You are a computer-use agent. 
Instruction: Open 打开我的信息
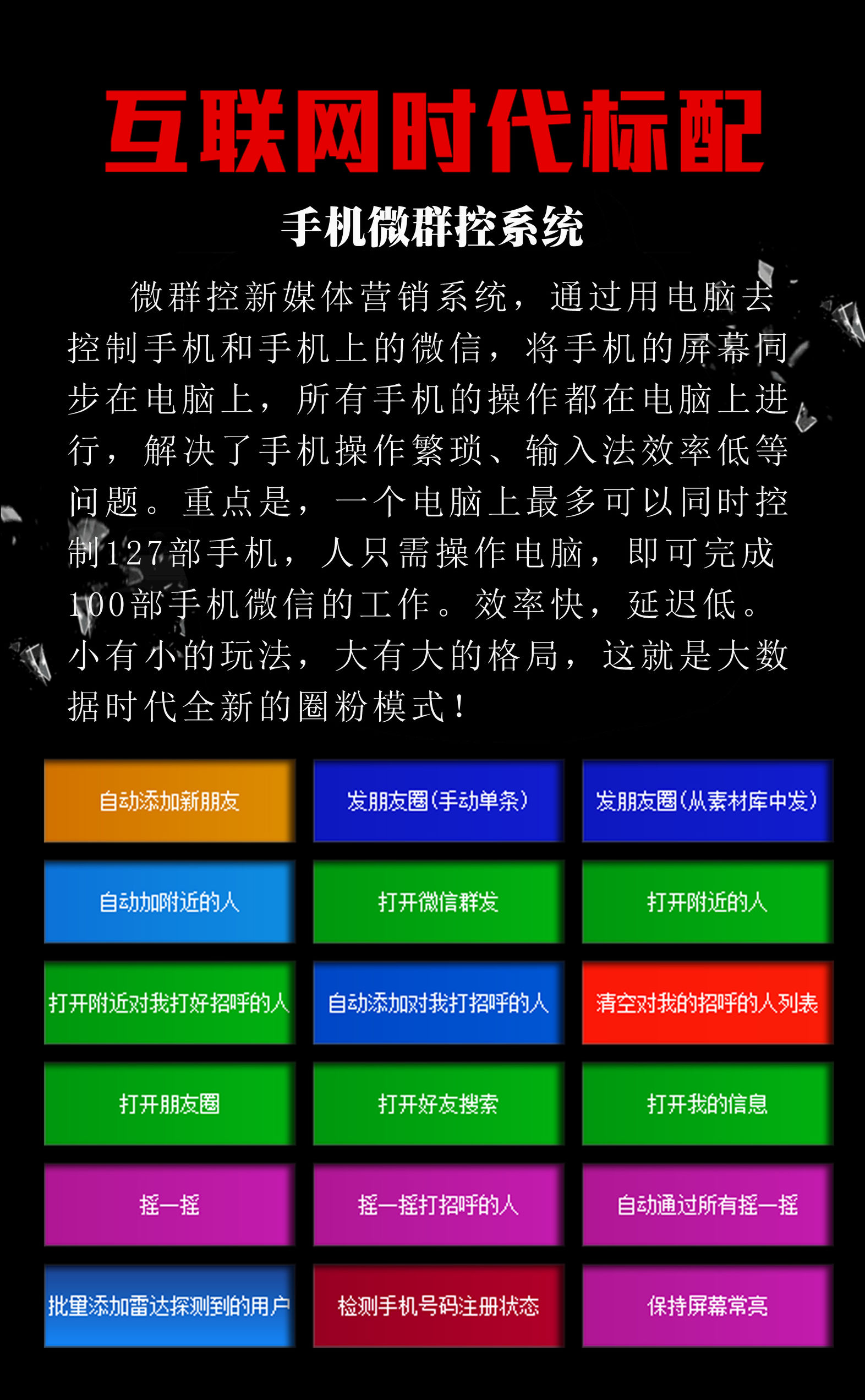(x=706, y=1103)
